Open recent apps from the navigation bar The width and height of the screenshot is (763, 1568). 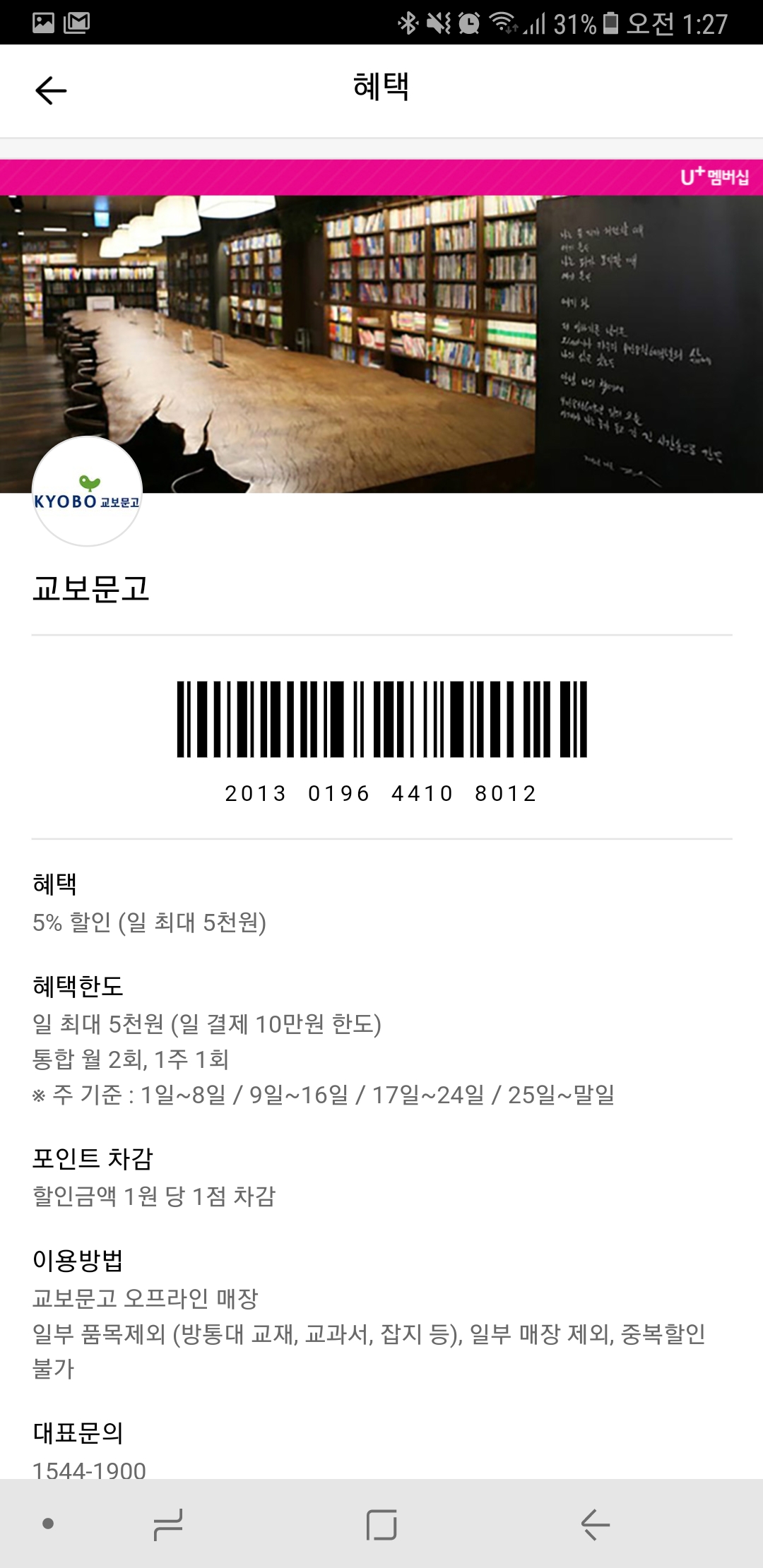(168, 1524)
